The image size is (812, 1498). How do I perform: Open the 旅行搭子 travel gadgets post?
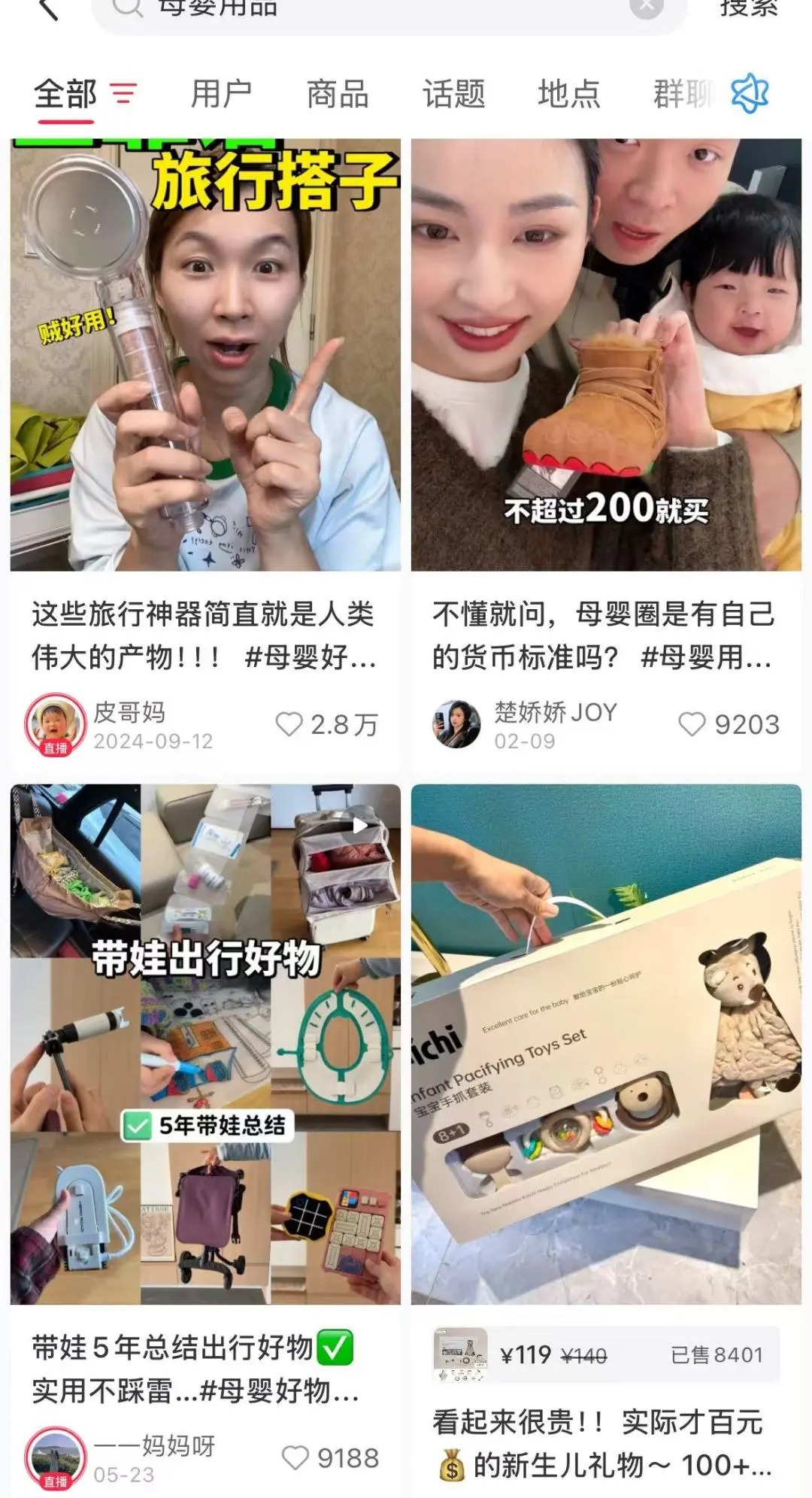(x=205, y=355)
